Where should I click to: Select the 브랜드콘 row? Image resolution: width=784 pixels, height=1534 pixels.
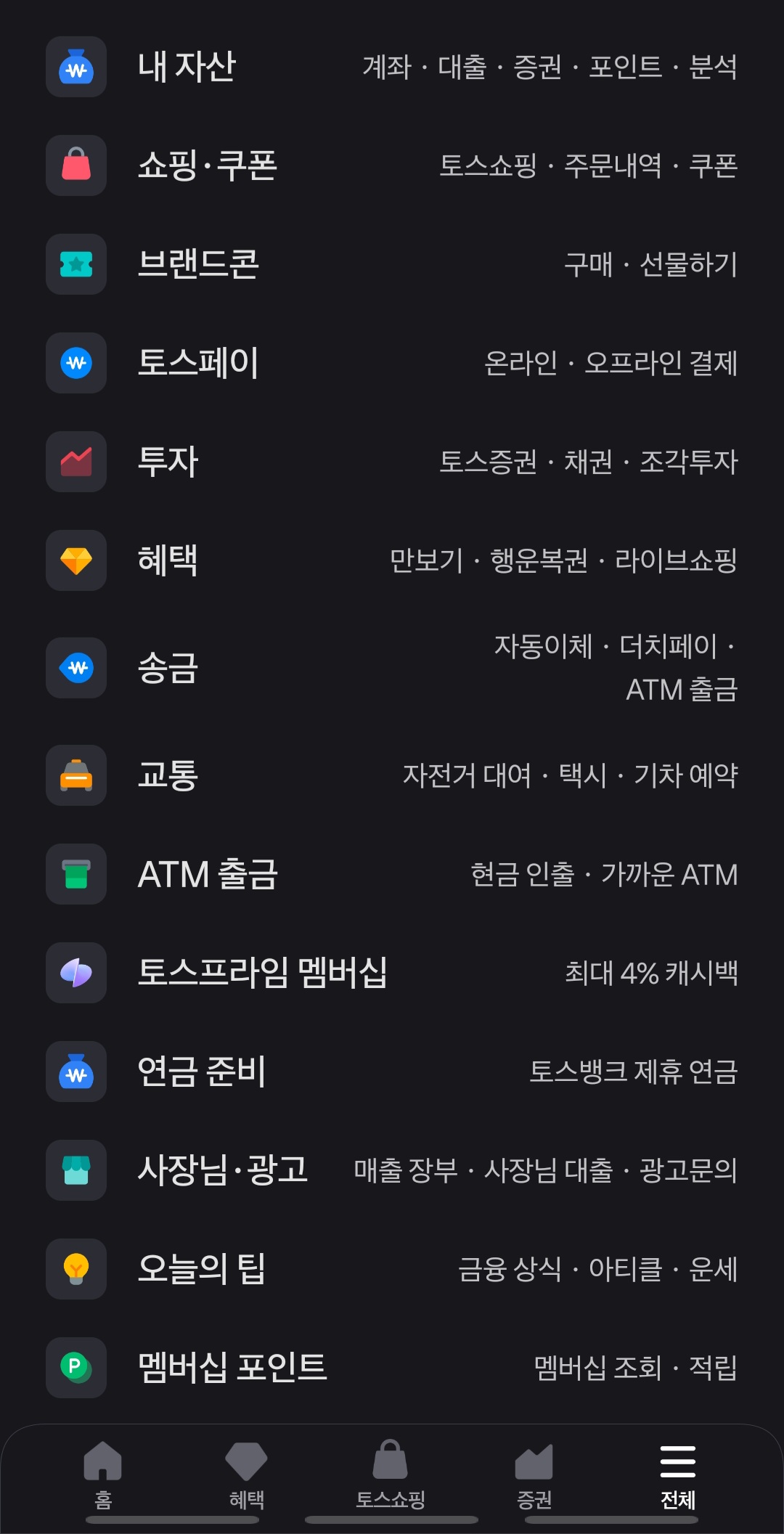[392, 264]
